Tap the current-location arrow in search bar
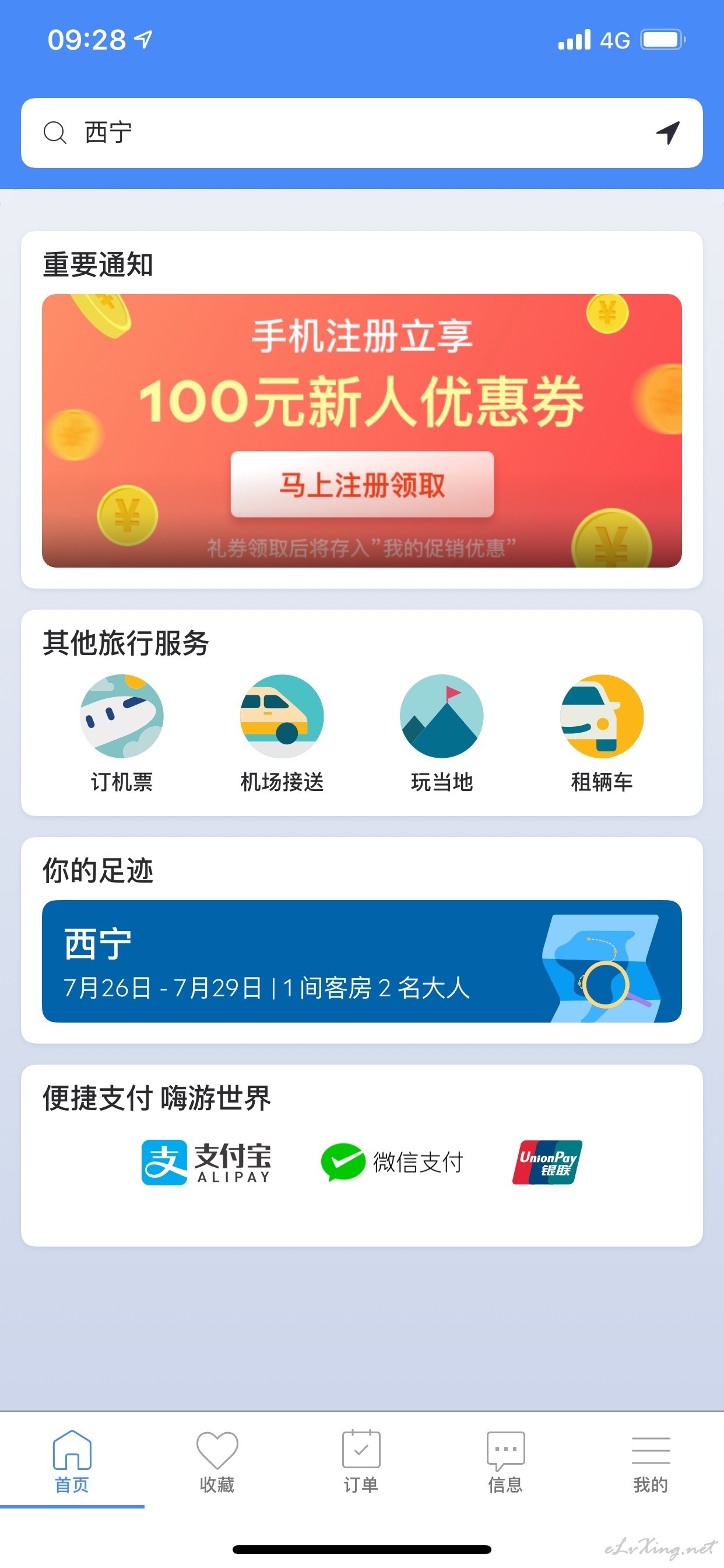This screenshot has height=1568, width=724. 667,132
